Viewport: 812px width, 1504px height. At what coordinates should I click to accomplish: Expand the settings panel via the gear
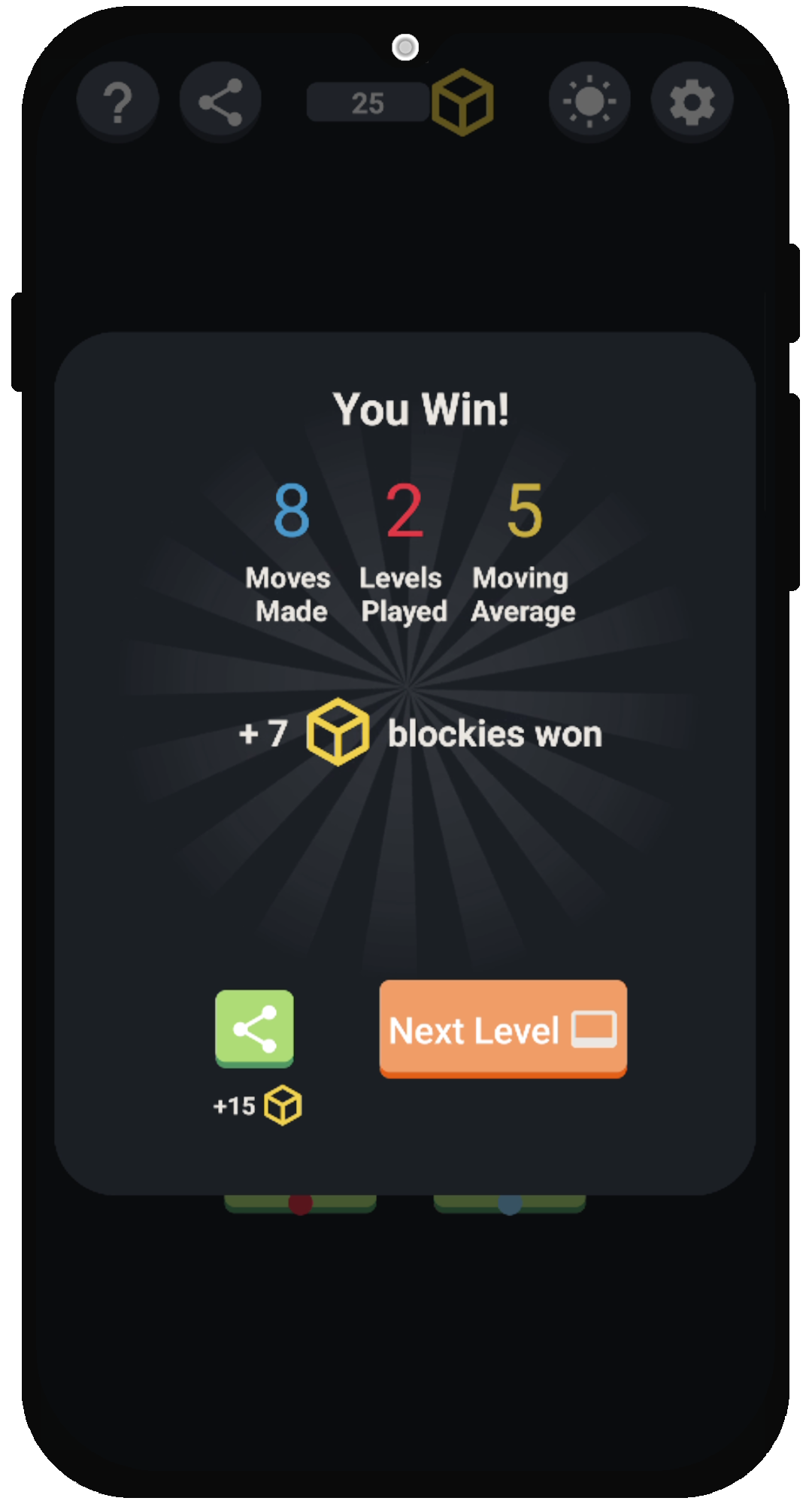tap(691, 100)
